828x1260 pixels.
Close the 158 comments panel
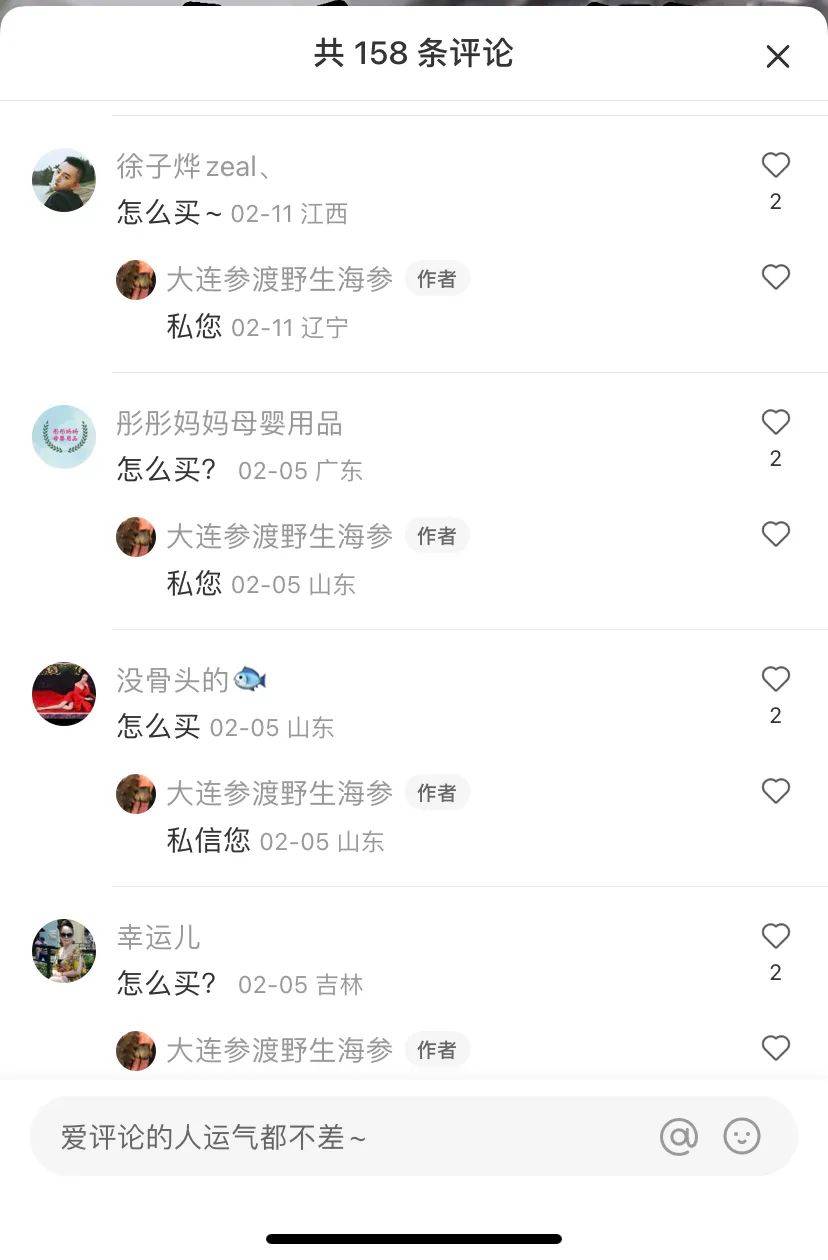(x=777, y=57)
